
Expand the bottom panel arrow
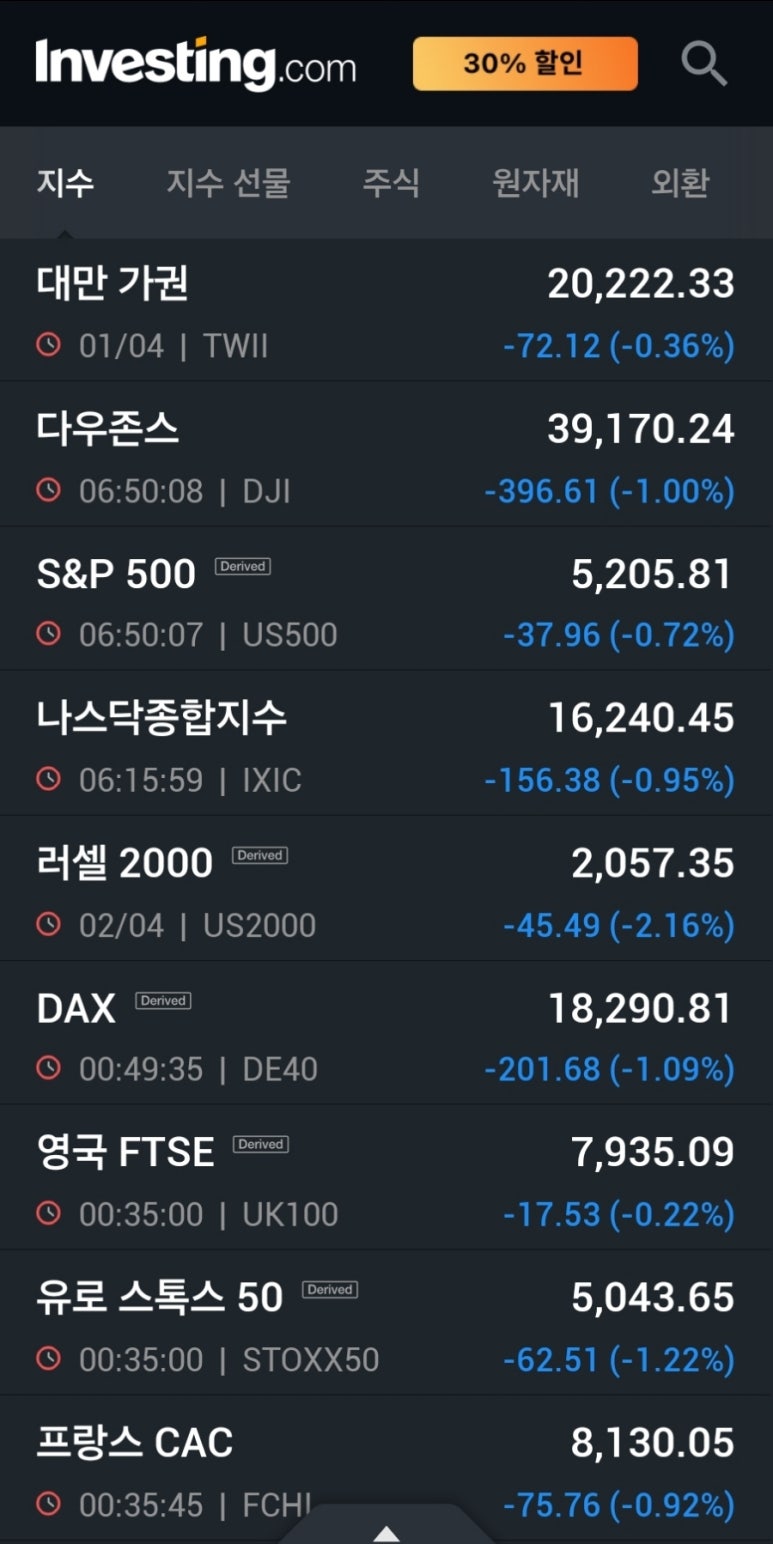[386, 1530]
